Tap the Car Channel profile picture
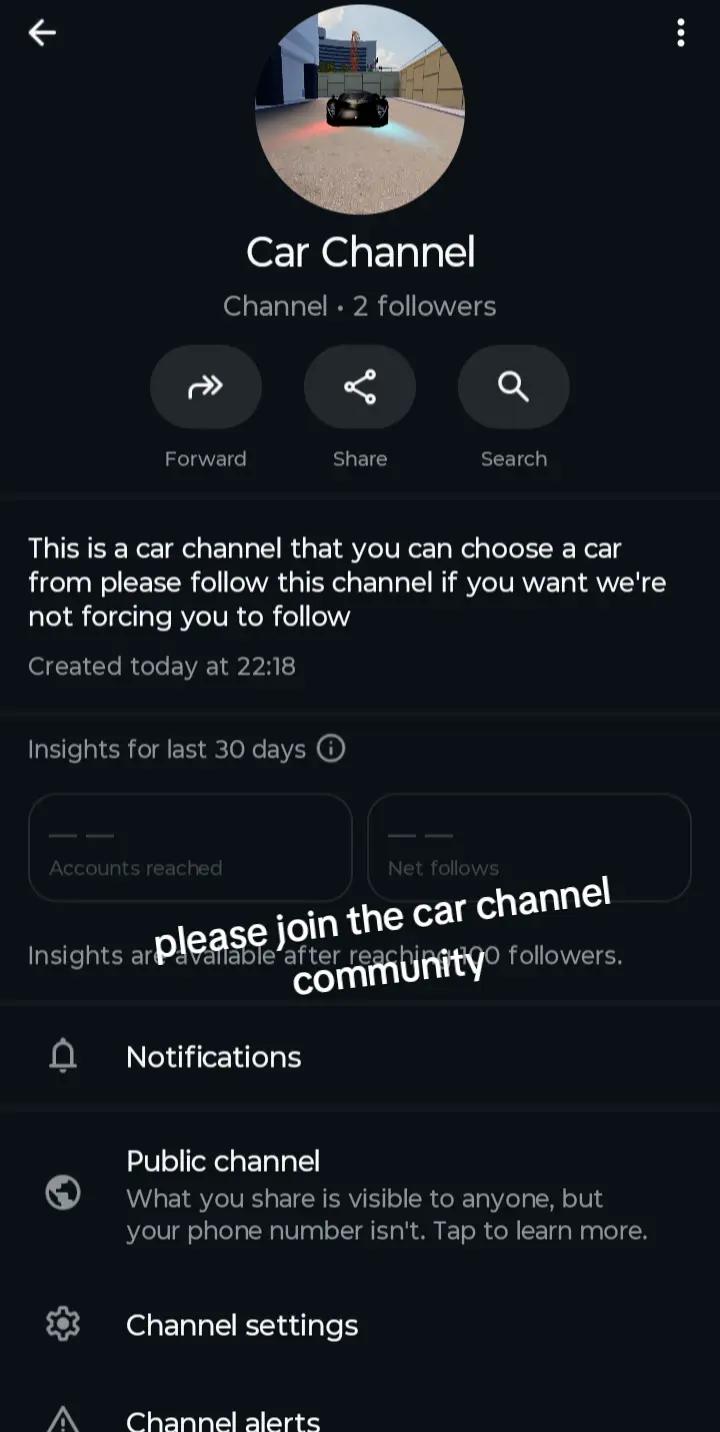720x1432 pixels. [x=360, y=109]
